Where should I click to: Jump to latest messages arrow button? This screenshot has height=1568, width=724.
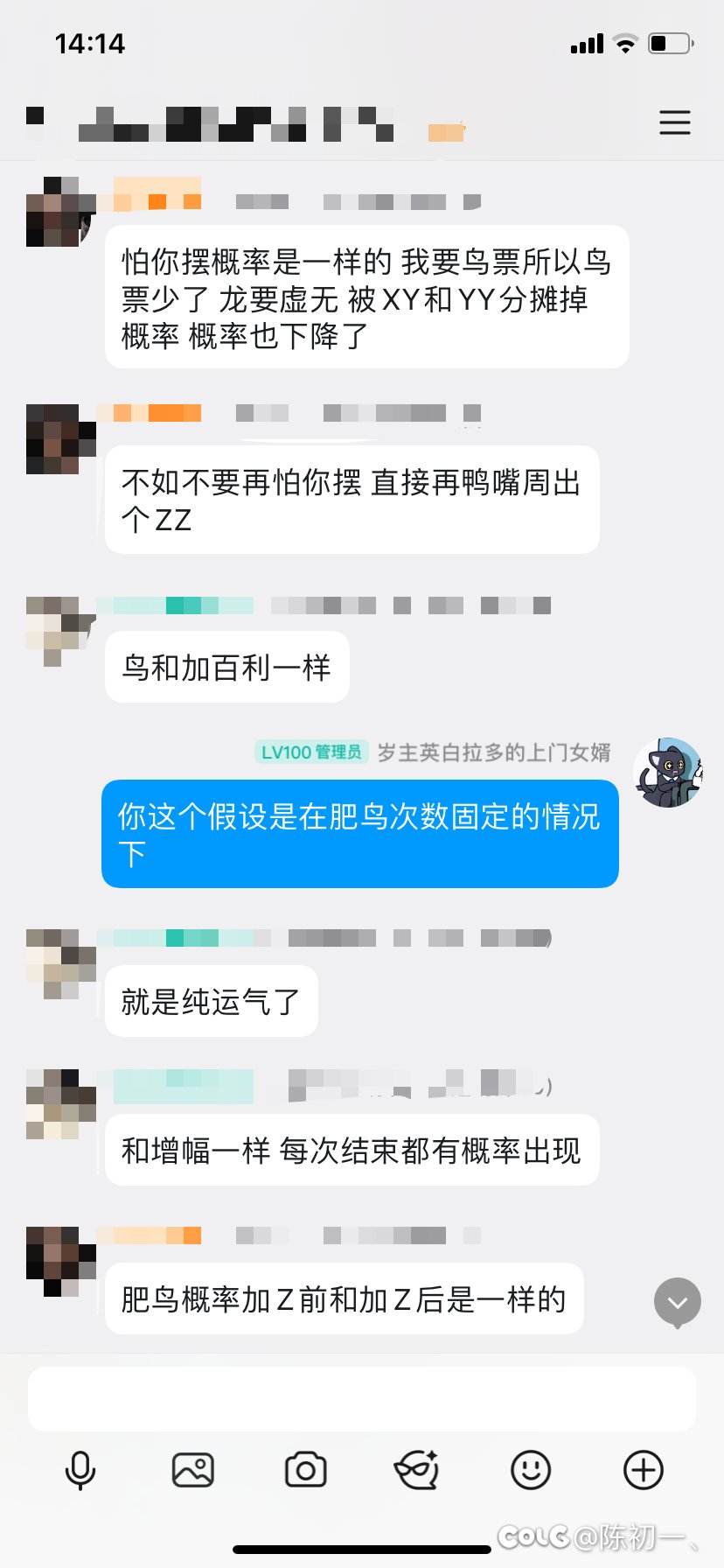tap(678, 1302)
